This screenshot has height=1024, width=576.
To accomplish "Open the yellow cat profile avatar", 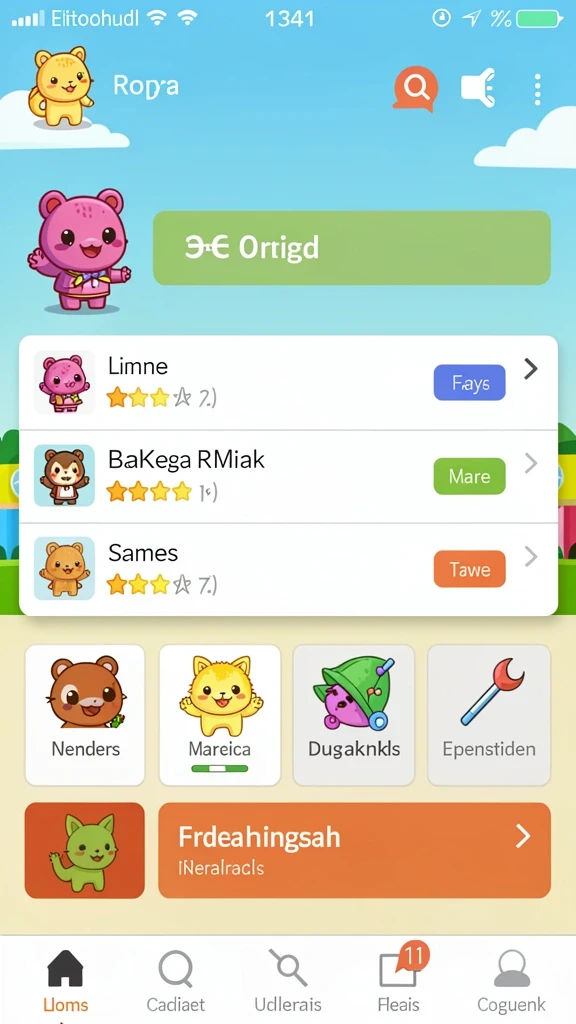I will coord(61,86).
